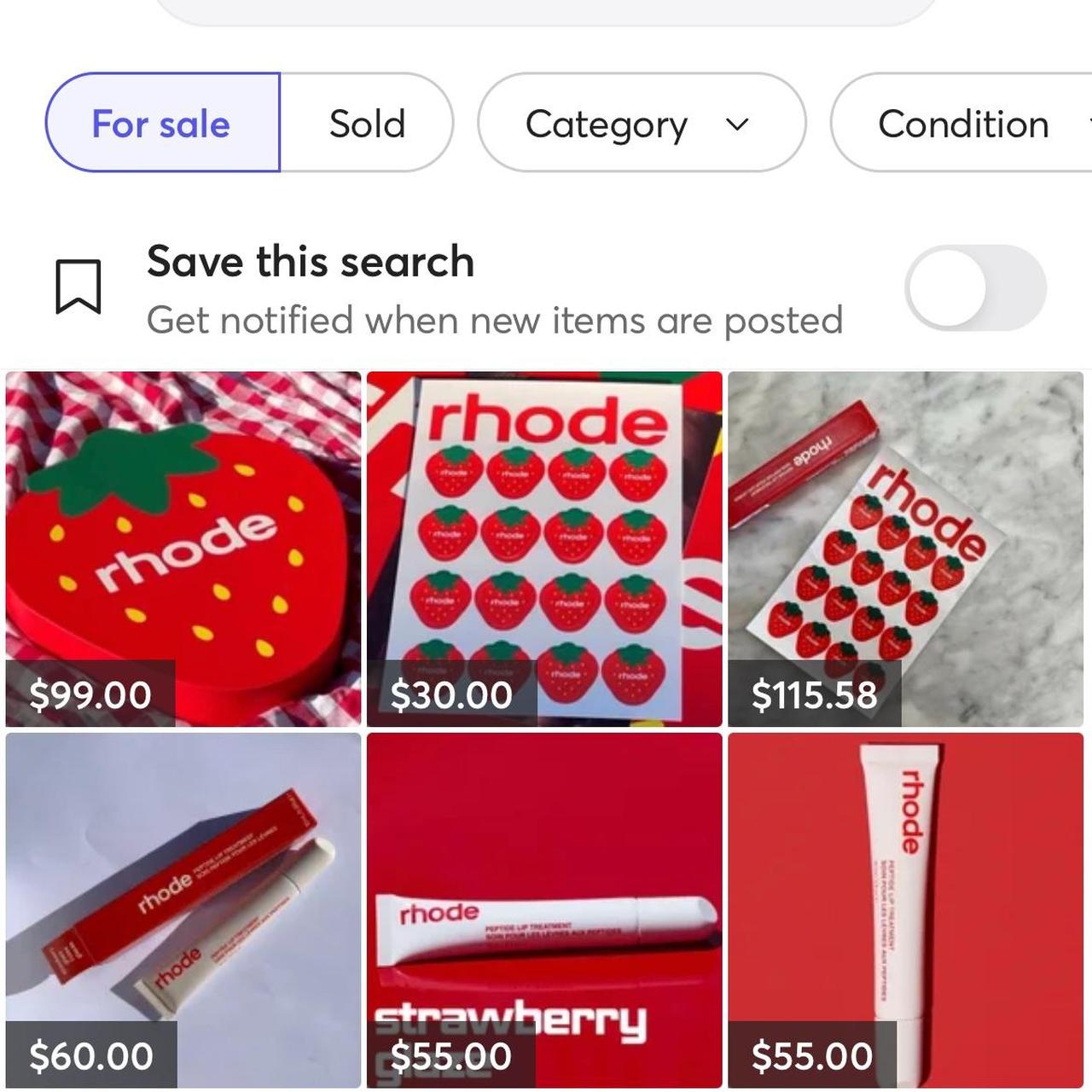Screen dimensions: 1092x1092
Task: View the $60.00 lip treatment listing
Action: coord(183,909)
